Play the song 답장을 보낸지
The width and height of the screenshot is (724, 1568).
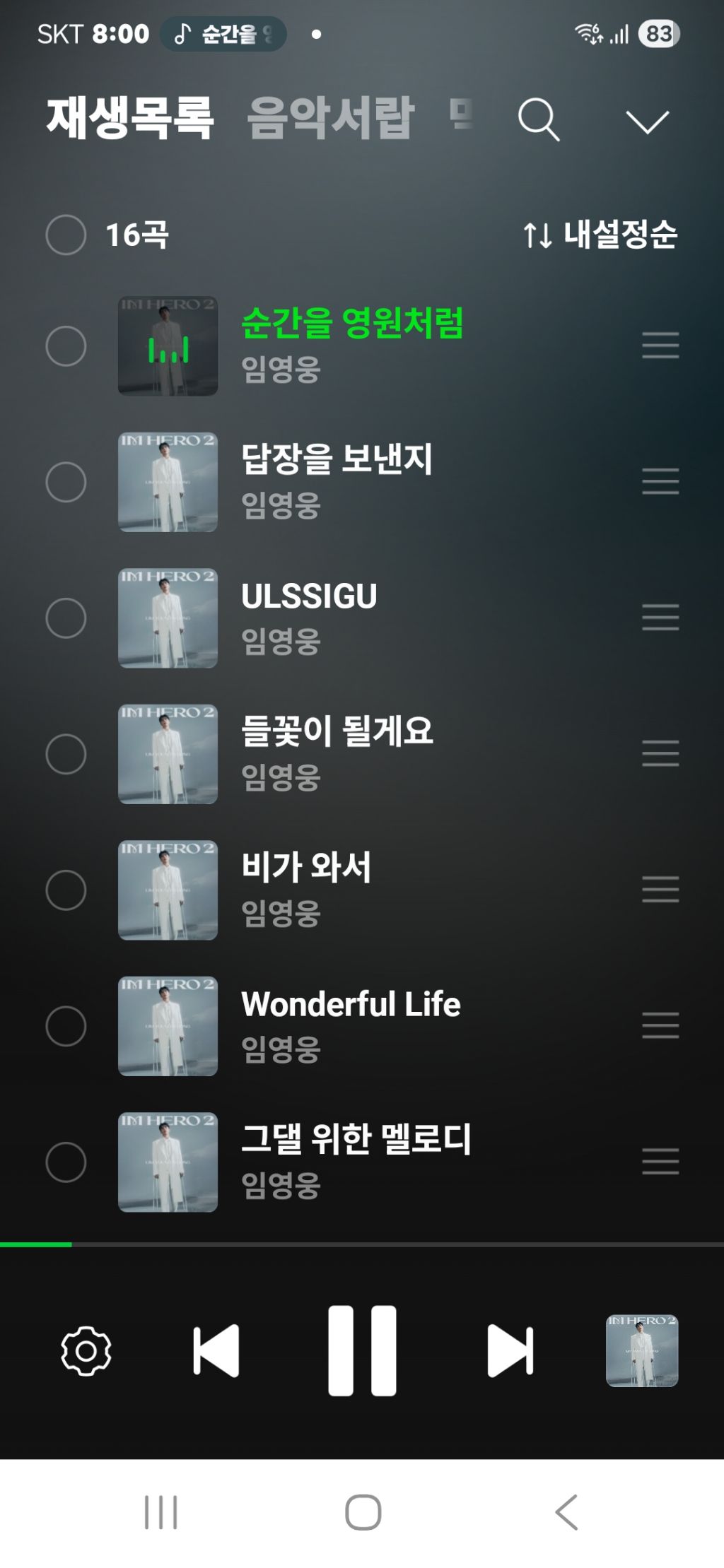[337, 459]
